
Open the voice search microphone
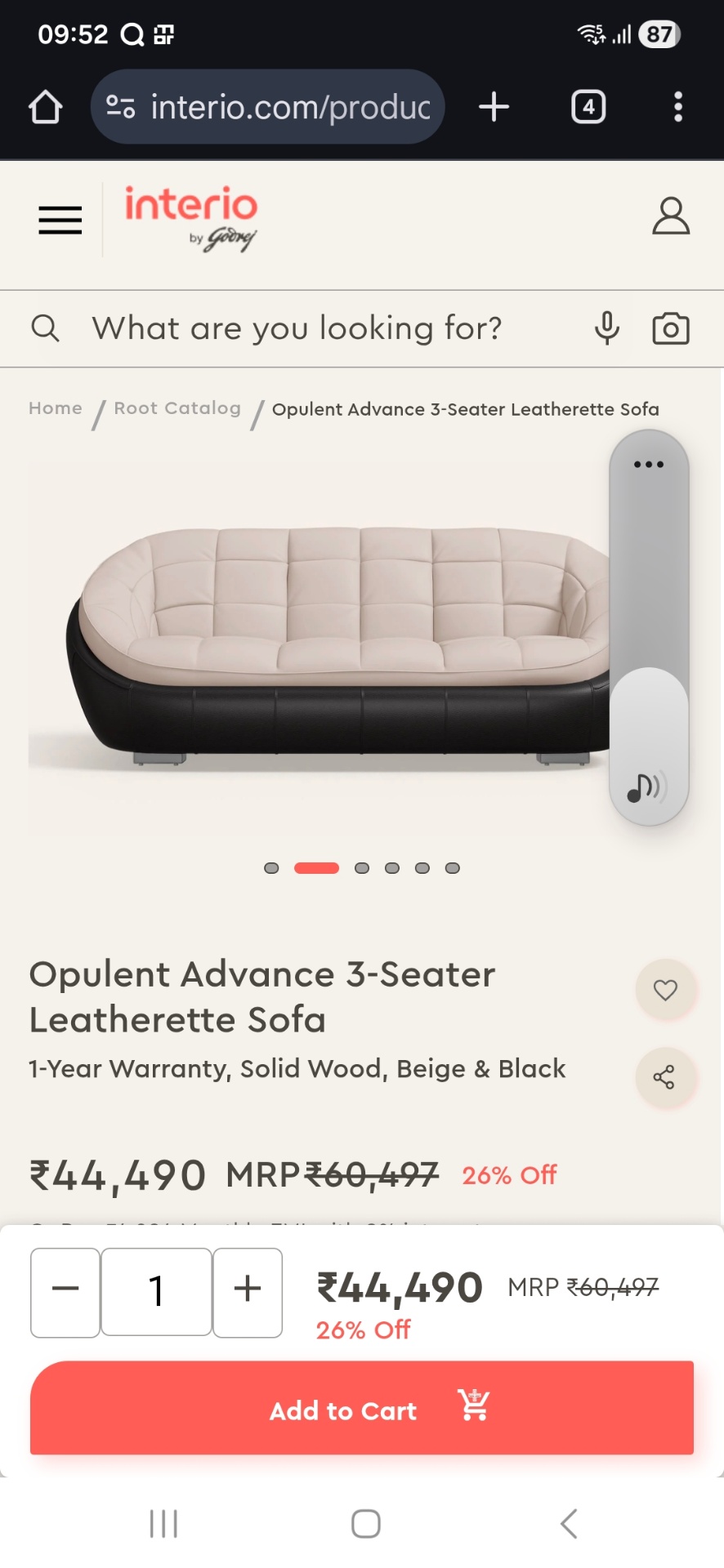[606, 327]
